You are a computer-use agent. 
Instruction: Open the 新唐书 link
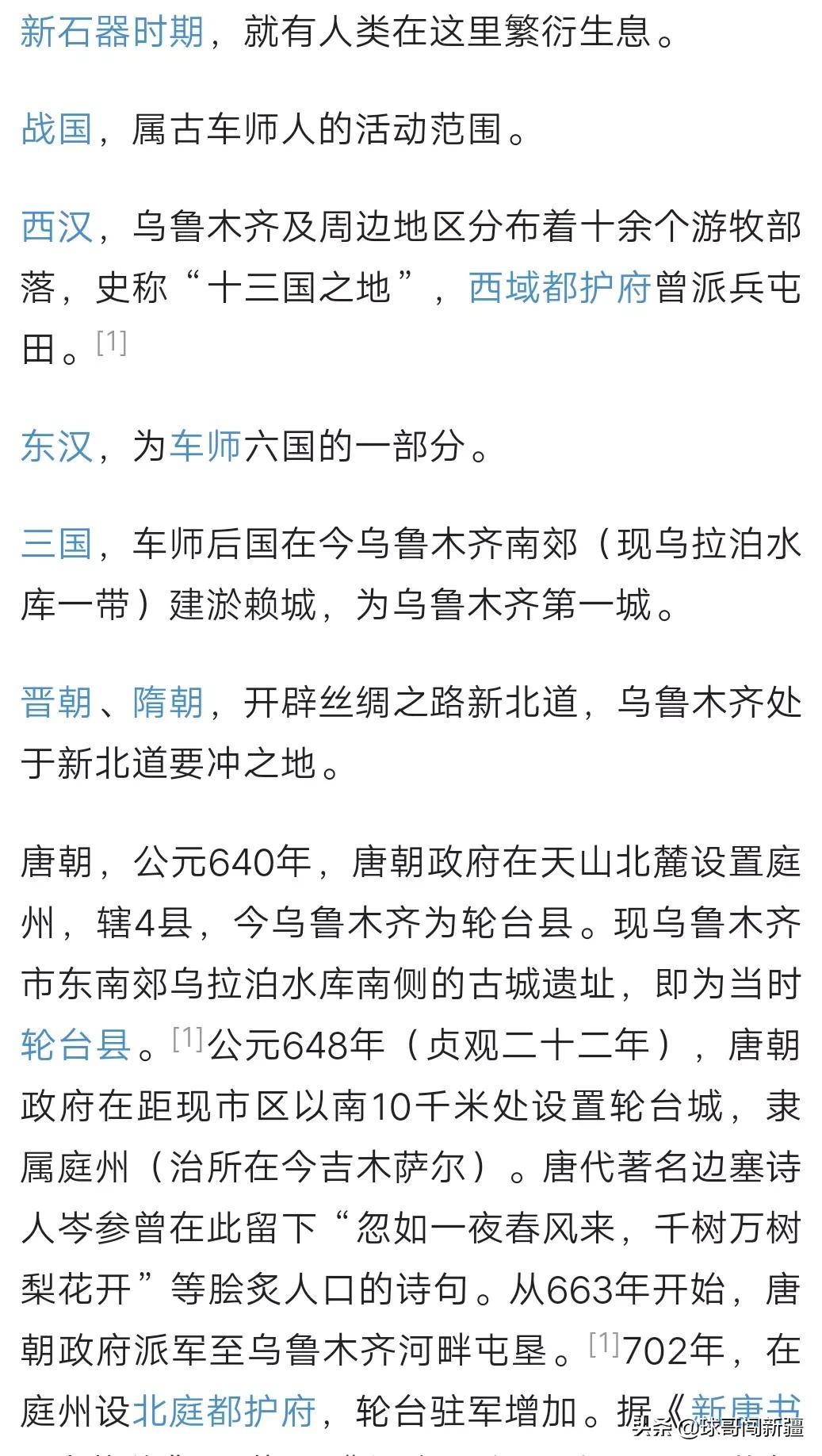(x=746, y=1410)
